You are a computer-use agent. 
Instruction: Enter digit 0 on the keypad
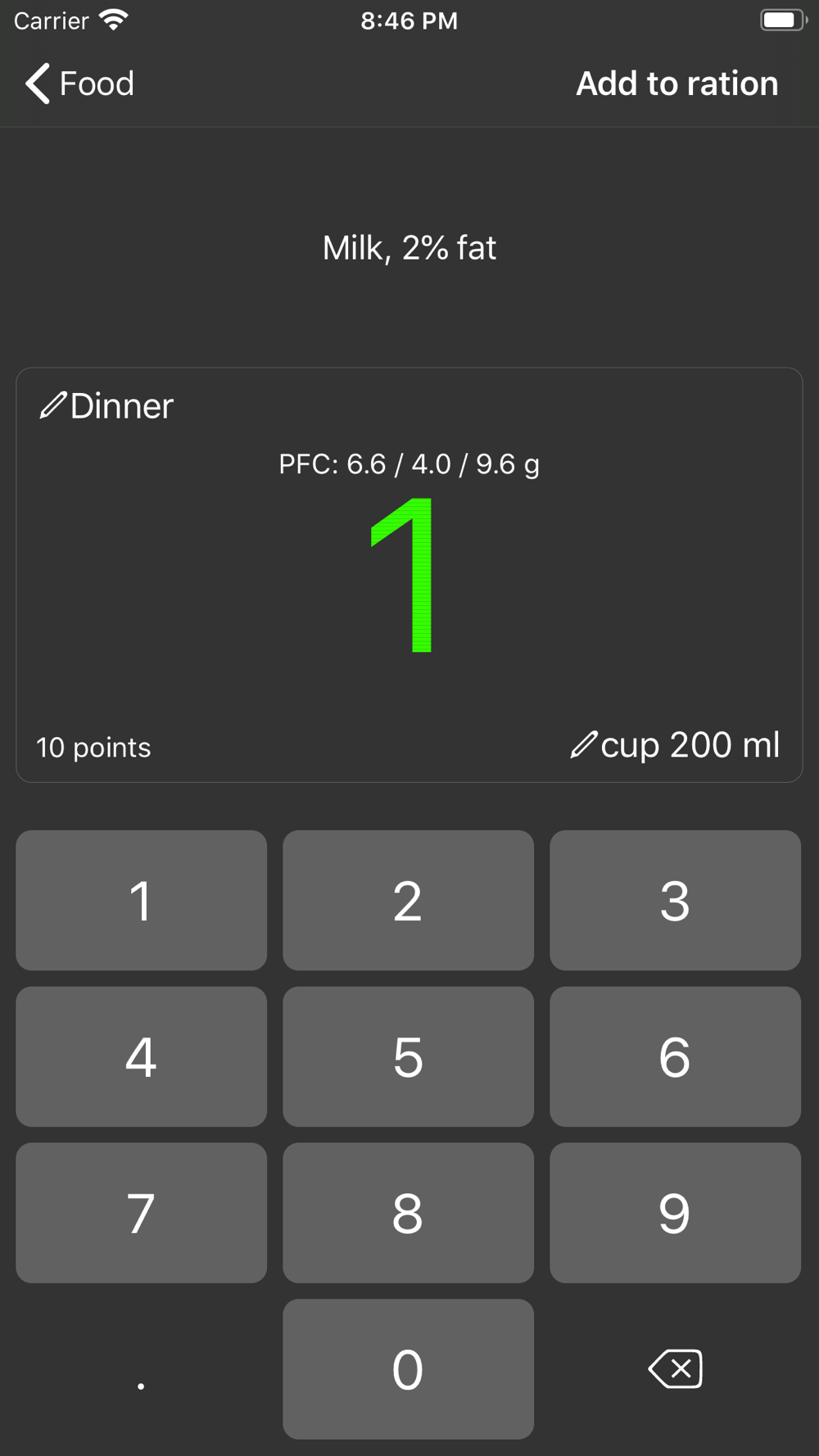point(408,1369)
